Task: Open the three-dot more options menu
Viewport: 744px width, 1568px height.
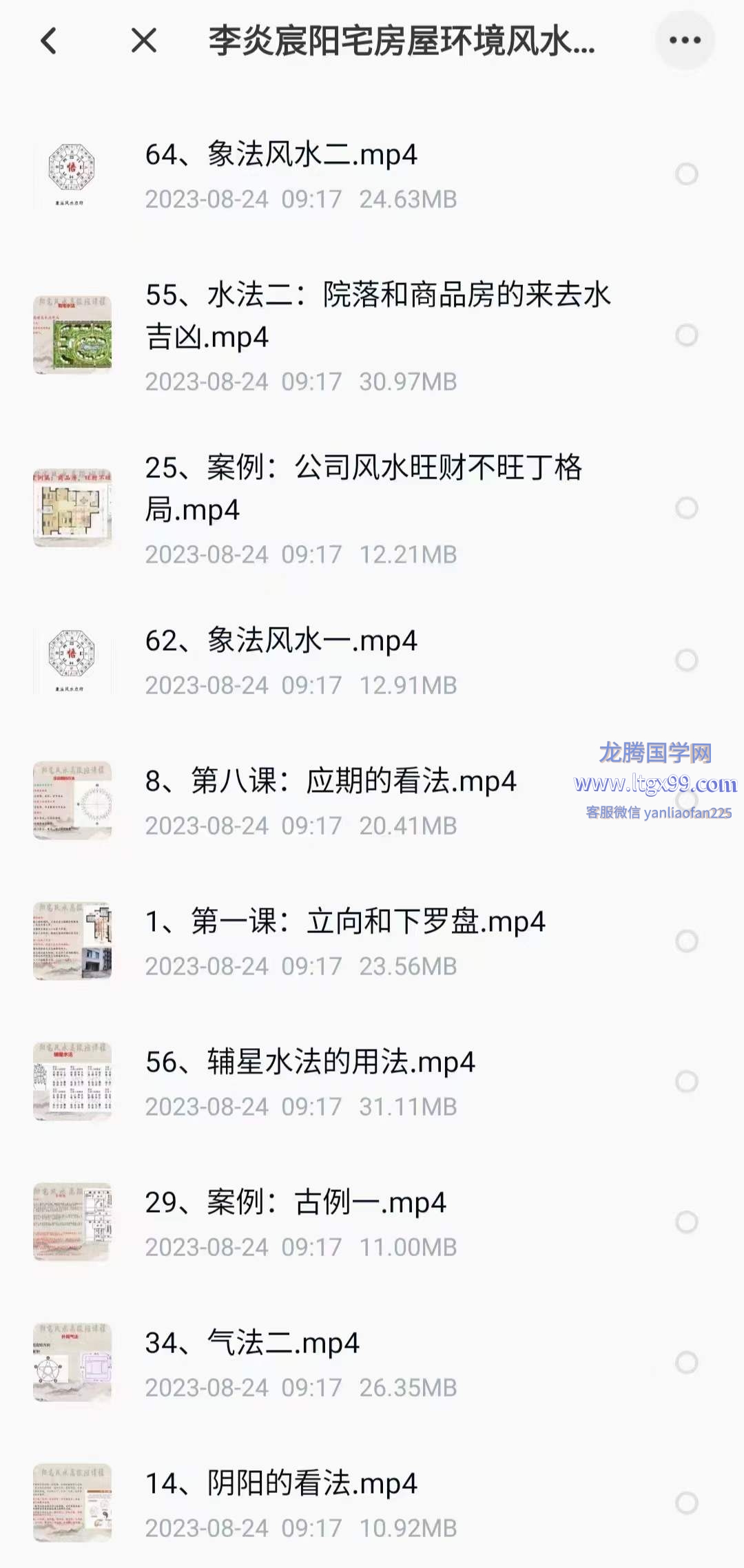Action: pos(684,41)
